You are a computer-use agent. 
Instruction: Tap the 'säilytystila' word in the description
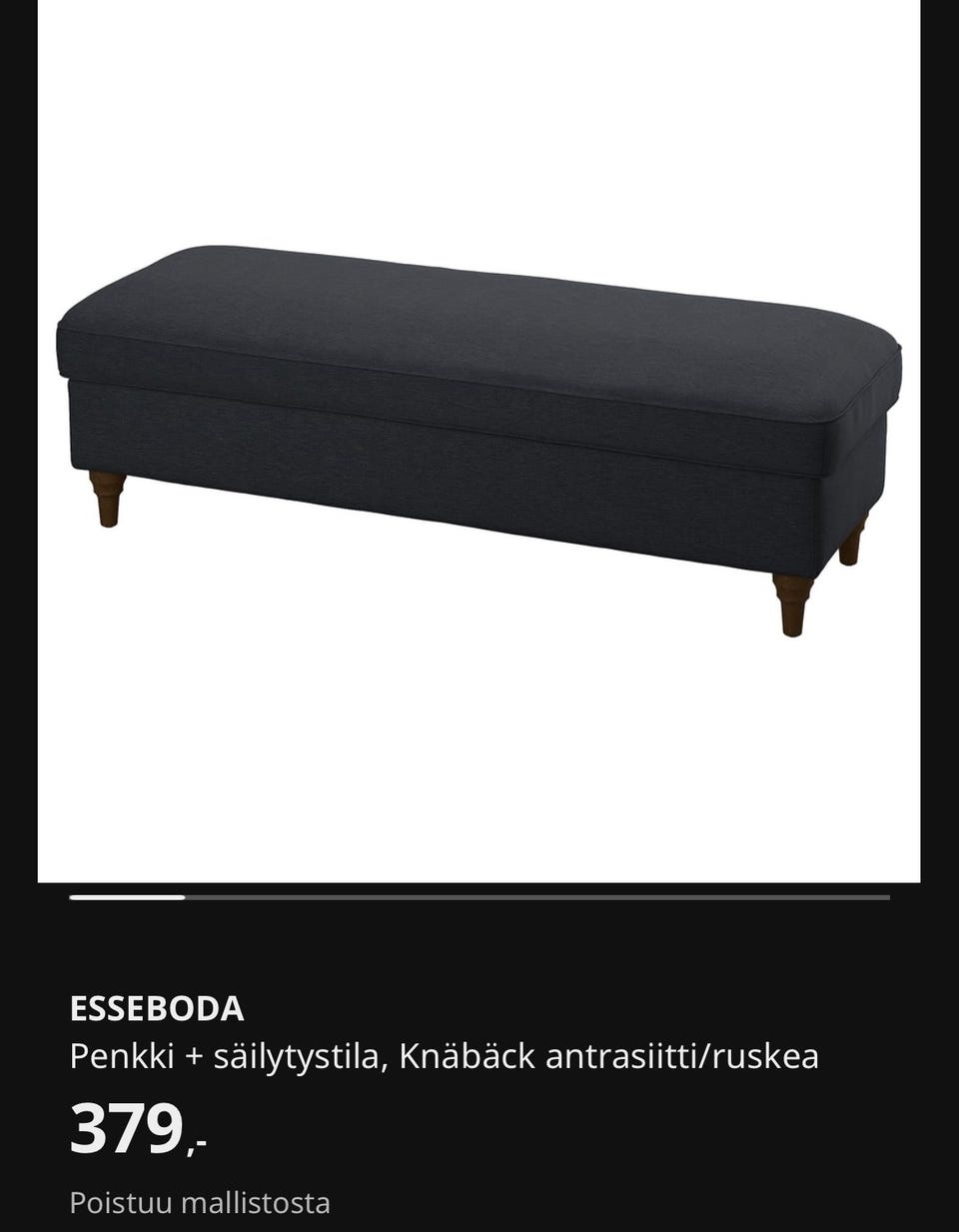pyautogui.click(x=300, y=1055)
